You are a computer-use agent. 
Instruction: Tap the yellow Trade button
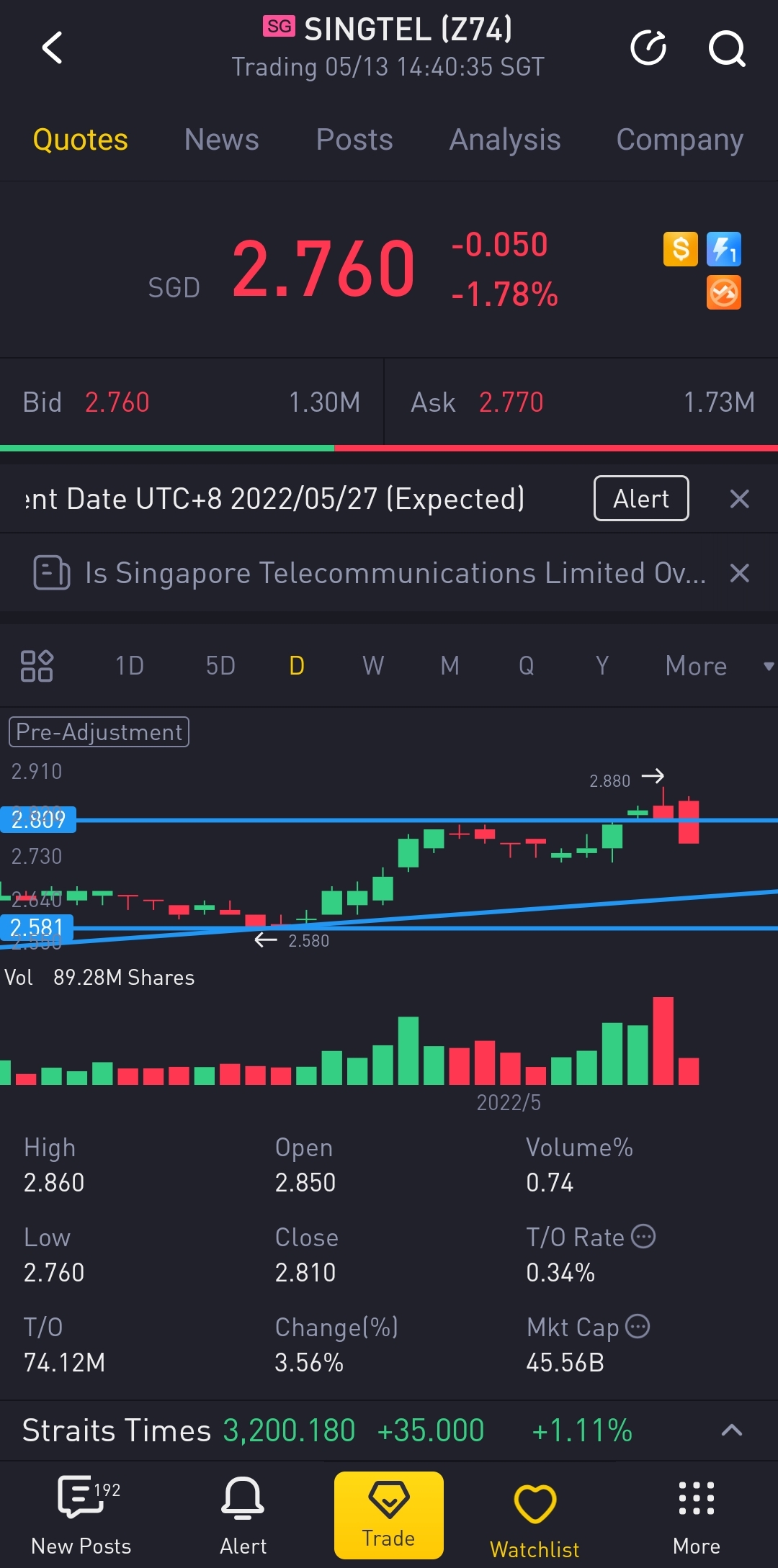[x=388, y=1515]
